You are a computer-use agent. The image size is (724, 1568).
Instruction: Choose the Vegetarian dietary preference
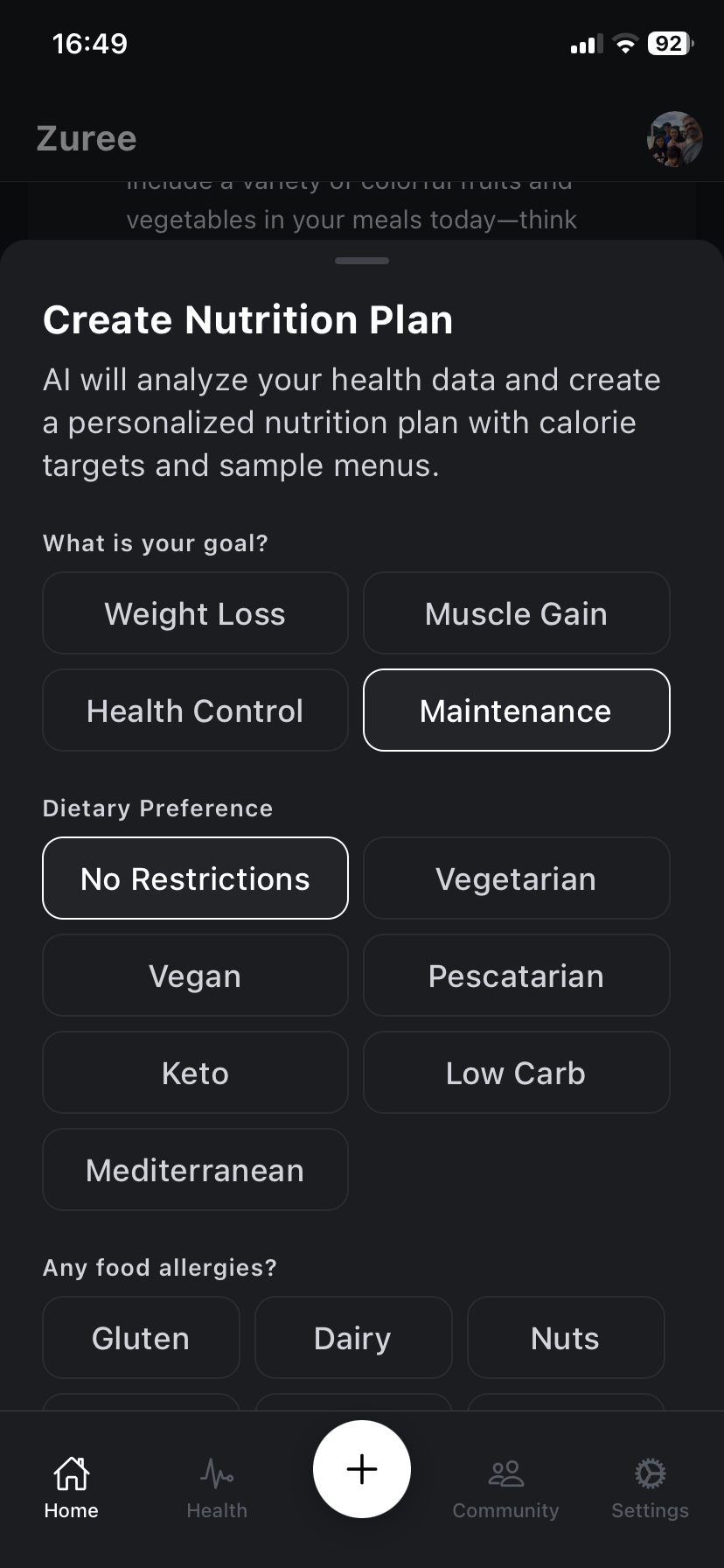516,878
